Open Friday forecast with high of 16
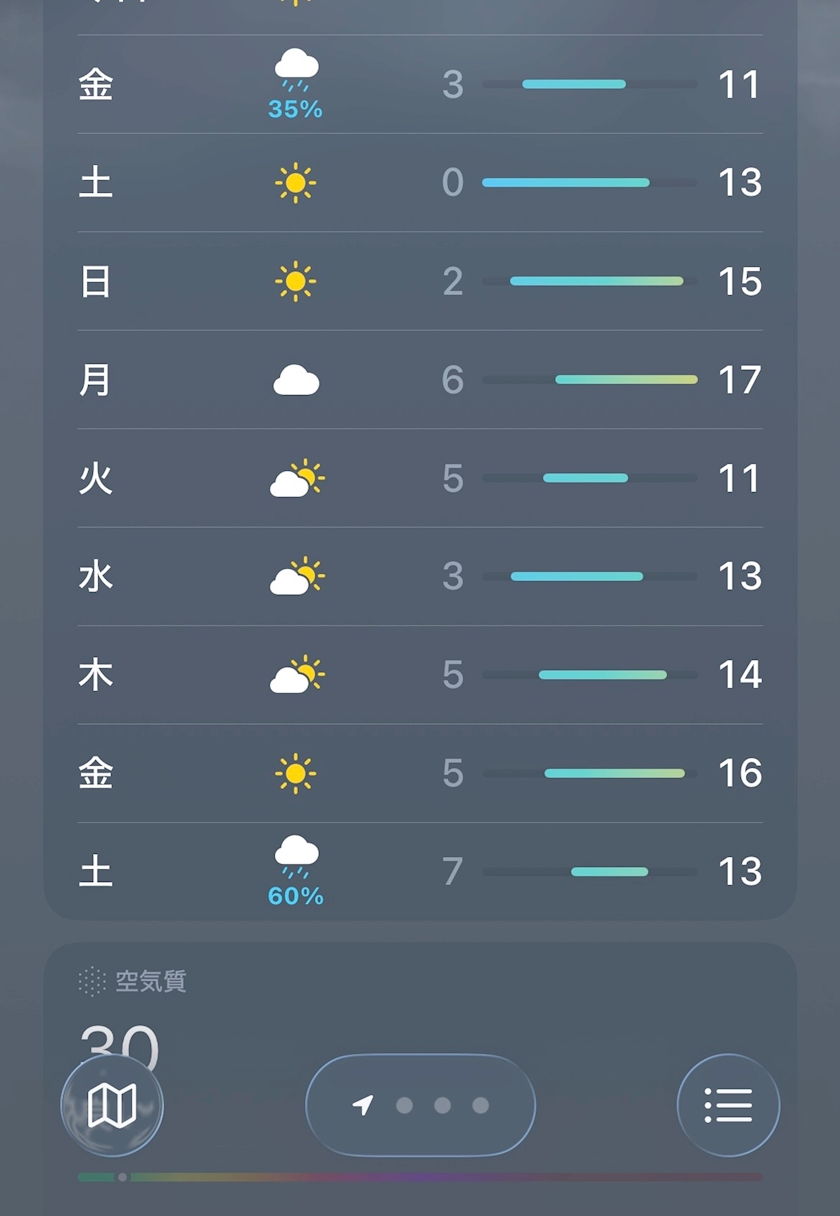This screenshot has width=840, height=1216. click(420, 773)
